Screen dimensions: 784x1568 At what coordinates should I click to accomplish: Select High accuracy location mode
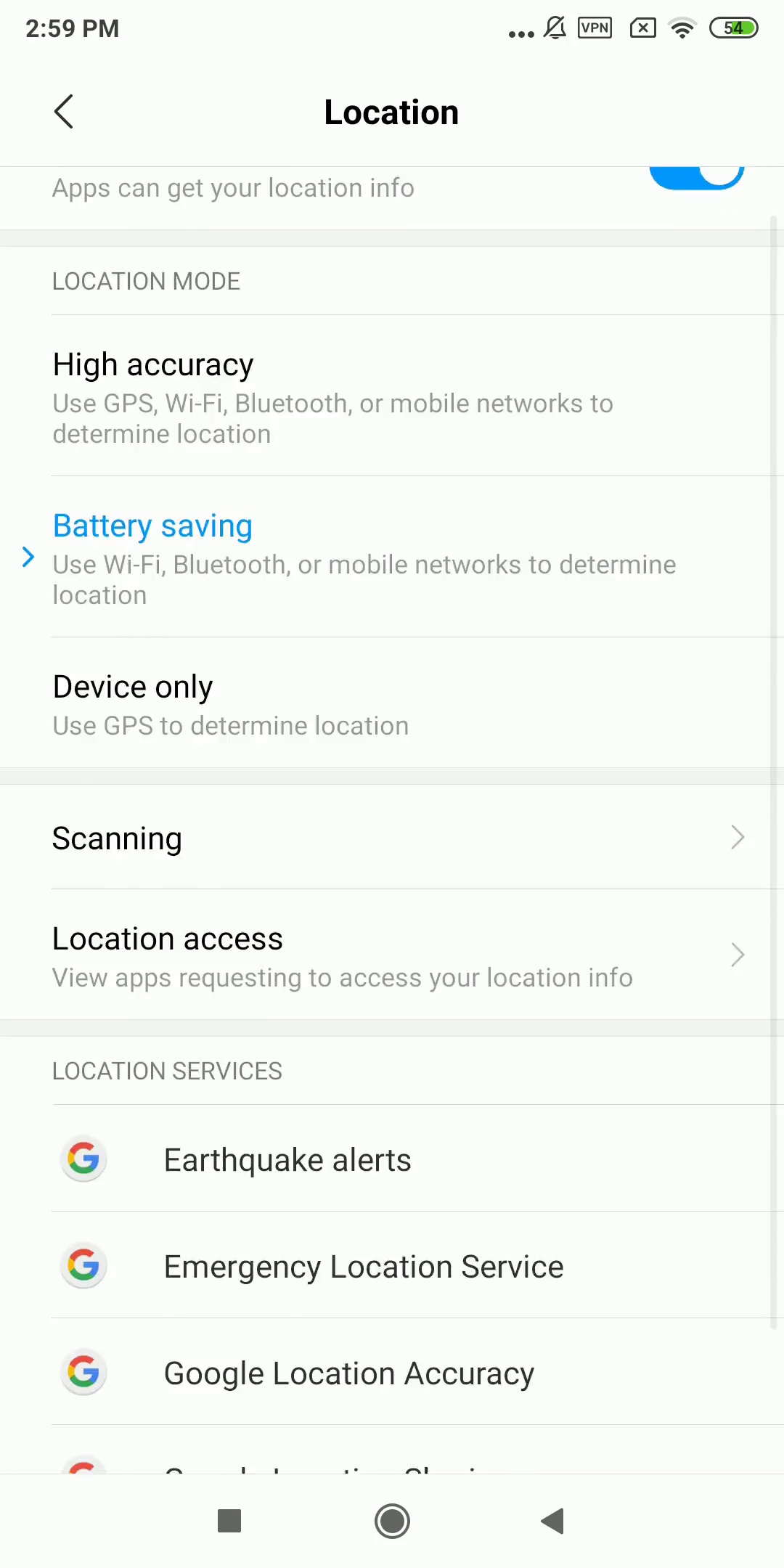tap(392, 396)
